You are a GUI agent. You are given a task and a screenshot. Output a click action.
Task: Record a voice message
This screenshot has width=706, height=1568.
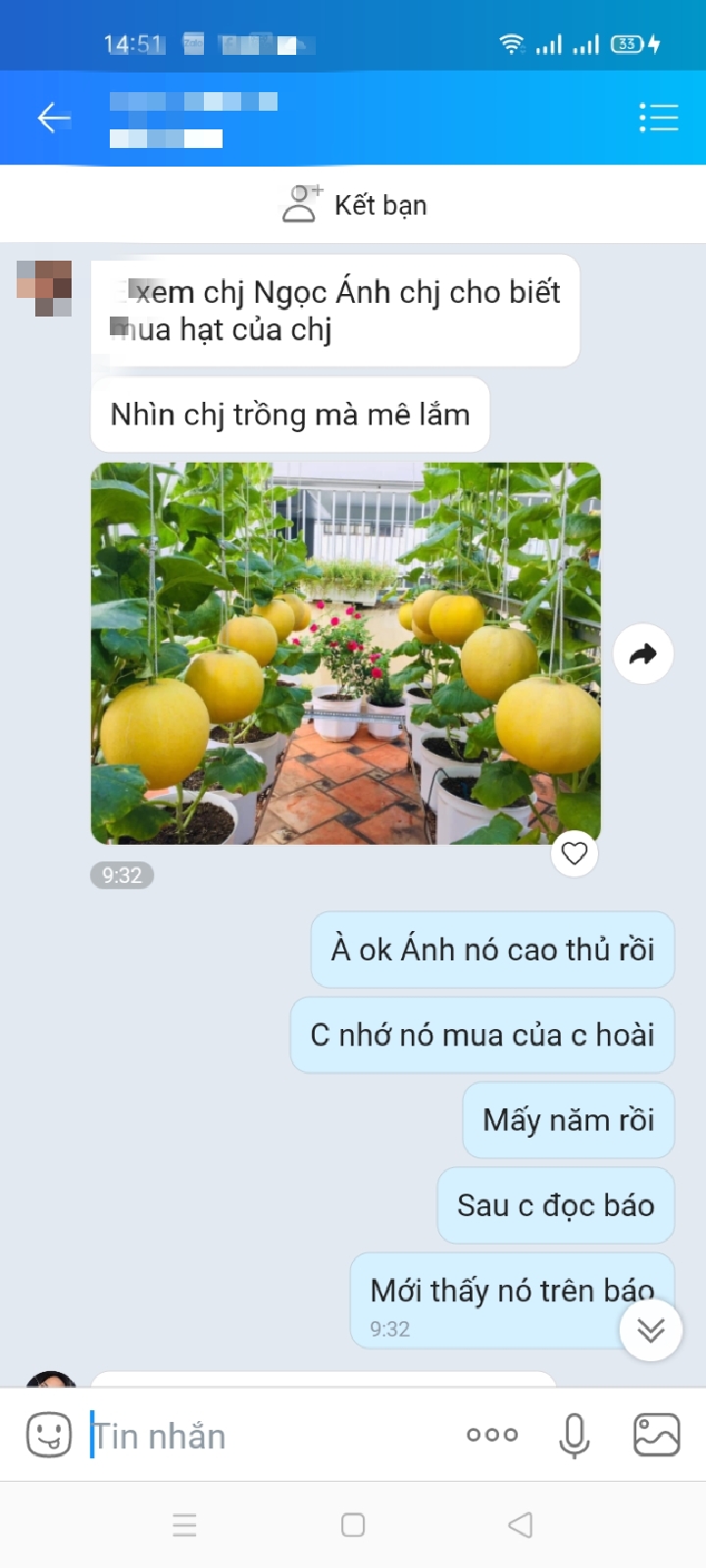pyautogui.click(x=575, y=1436)
